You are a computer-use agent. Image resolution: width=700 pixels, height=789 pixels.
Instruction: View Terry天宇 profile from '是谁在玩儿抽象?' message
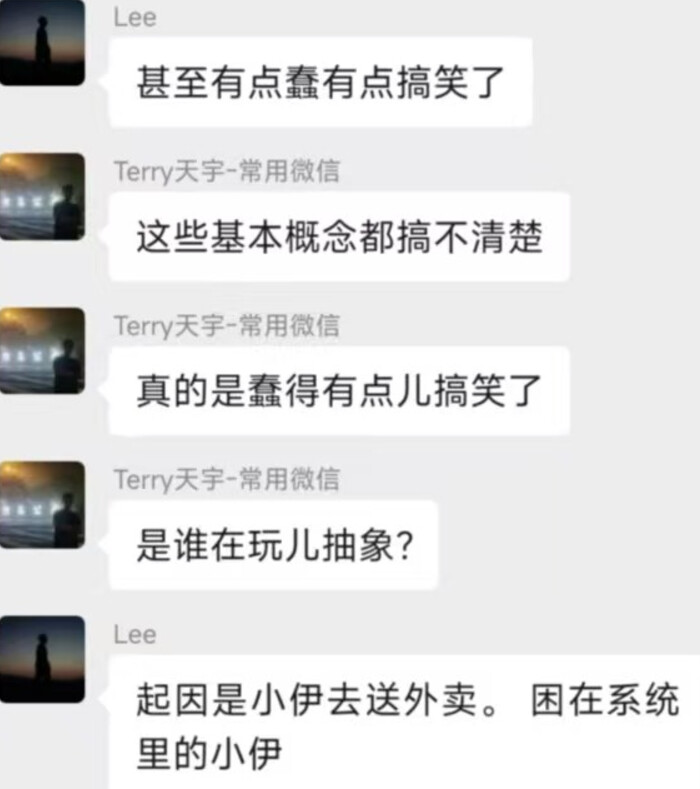coord(42,505)
